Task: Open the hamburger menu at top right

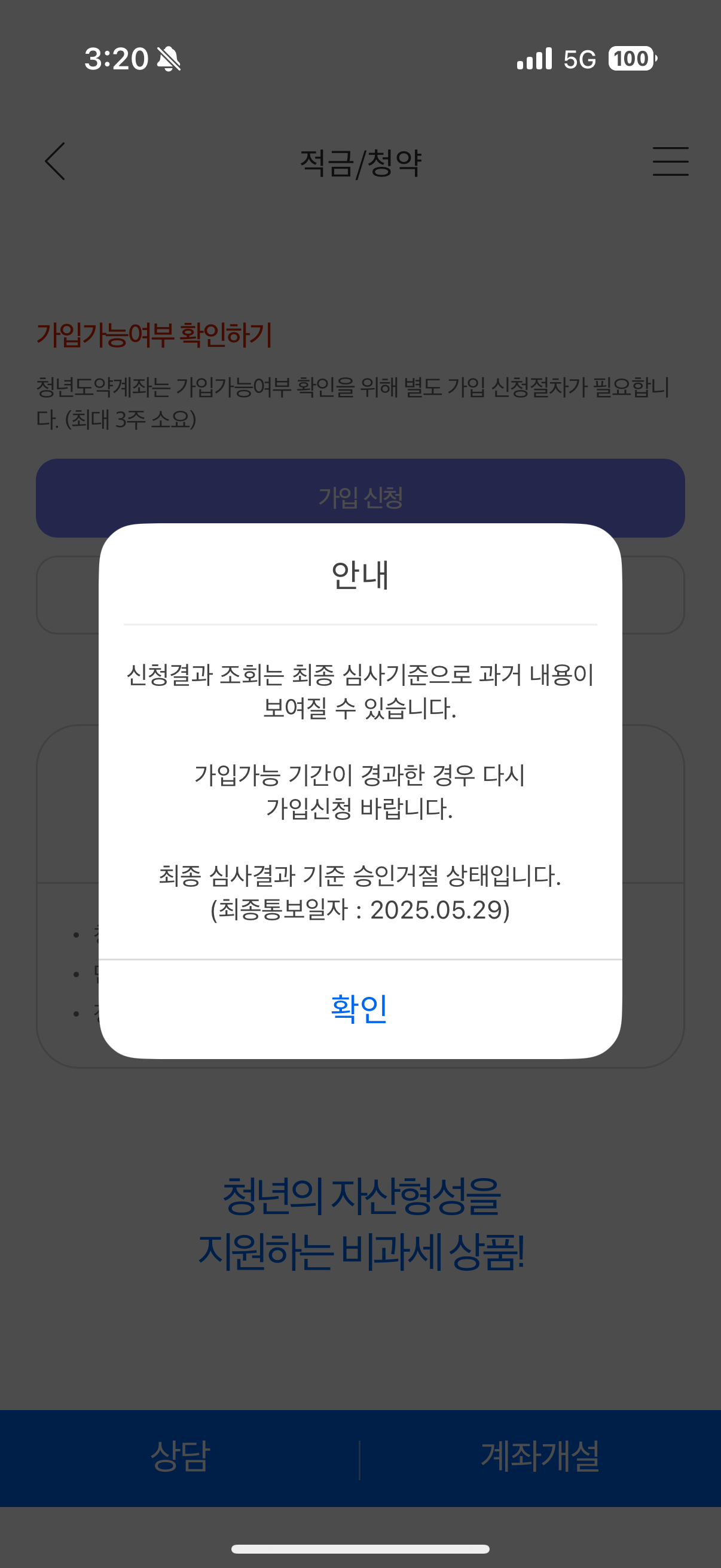Action: (671, 161)
